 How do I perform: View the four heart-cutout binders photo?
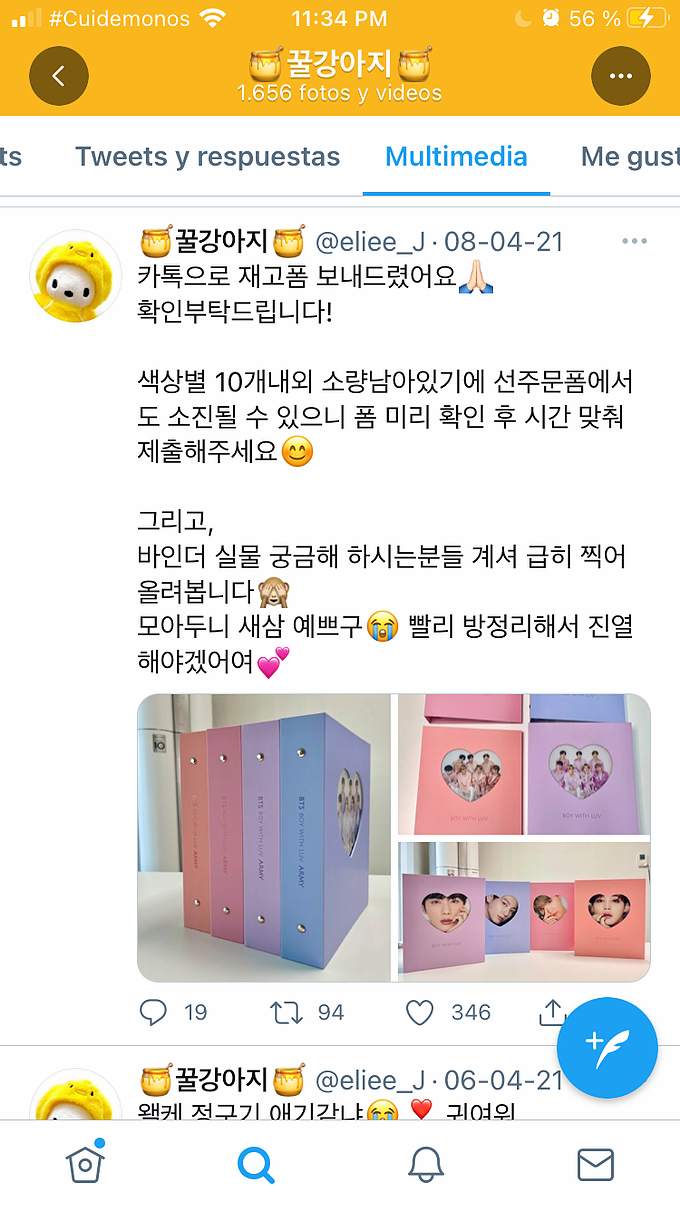click(524, 911)
